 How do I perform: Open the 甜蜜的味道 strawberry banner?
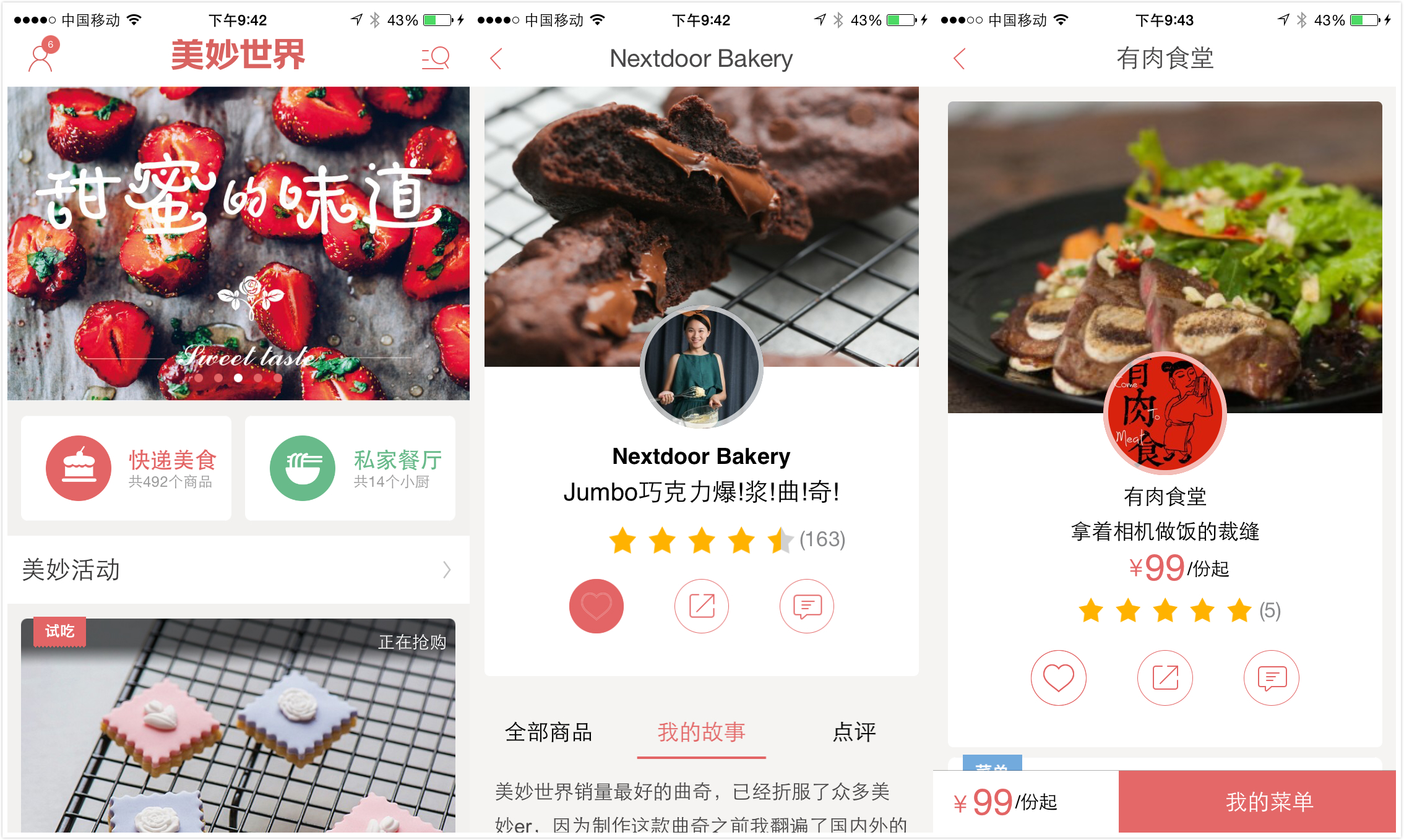238,242
